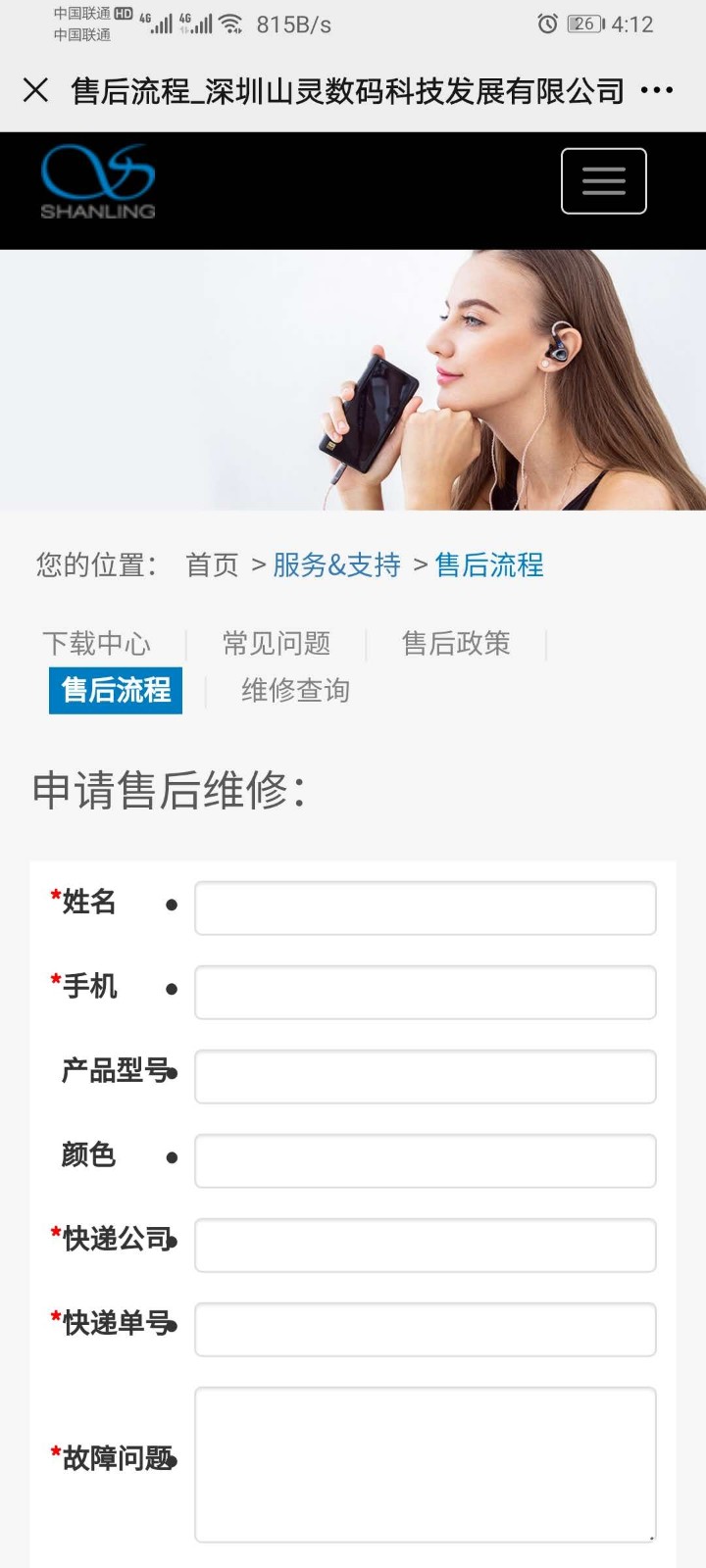
Task: Open 服务&支持 breadcrumb link
Action: [336, 565]
